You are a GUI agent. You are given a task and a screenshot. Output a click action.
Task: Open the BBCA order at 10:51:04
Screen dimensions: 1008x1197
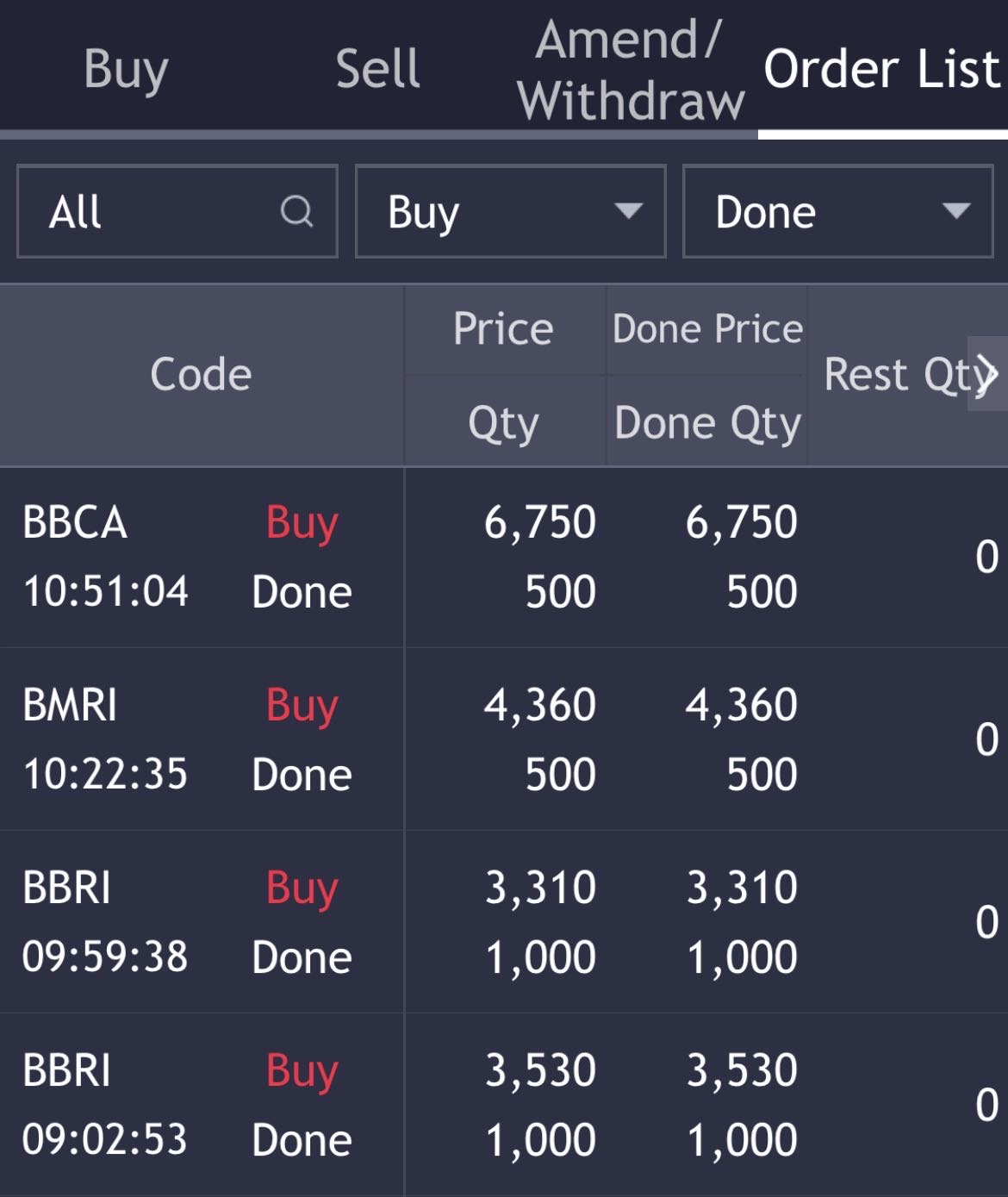click(x=504, y=558)
